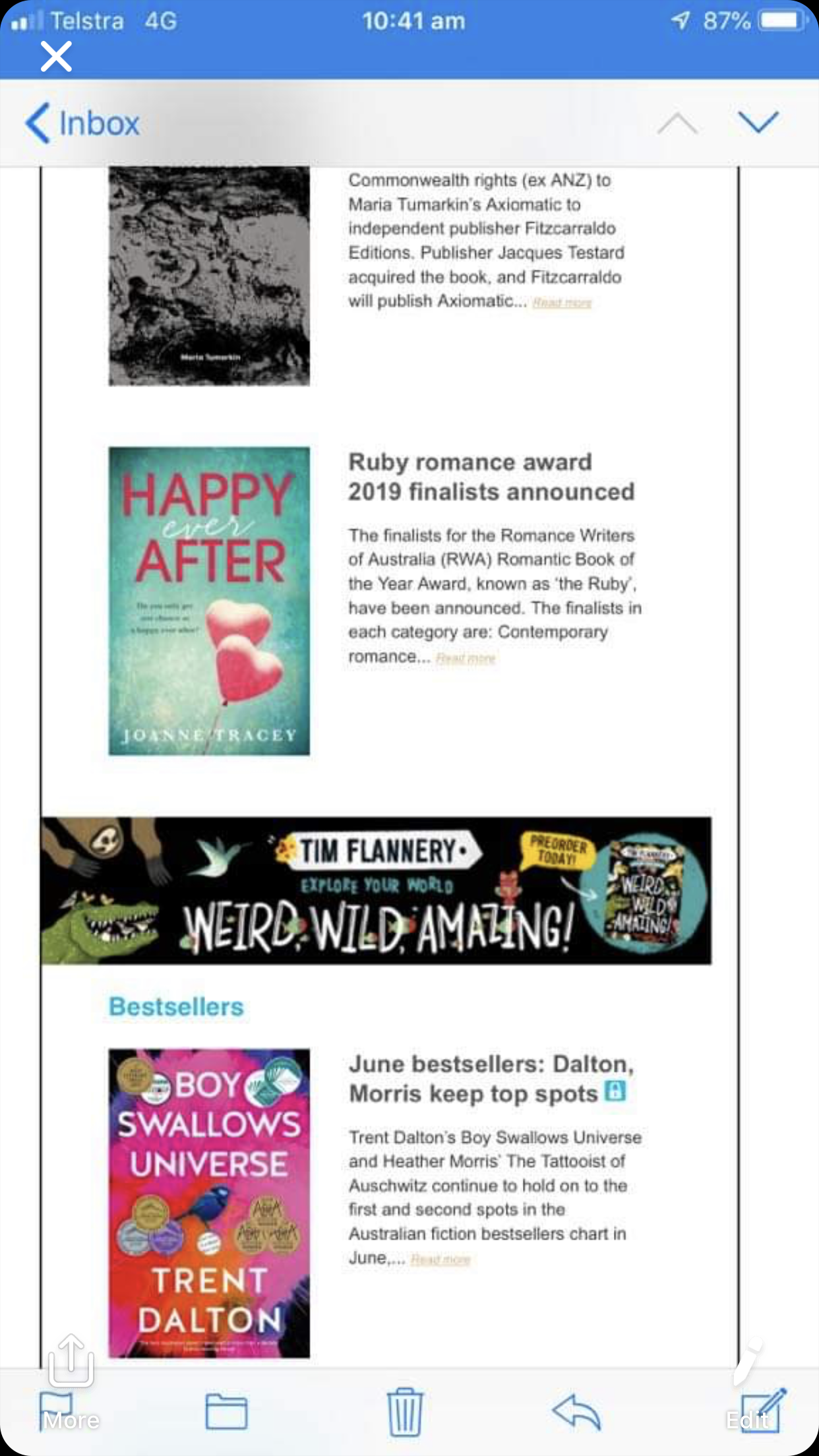Go to the previous message arrow

[677, 123]
